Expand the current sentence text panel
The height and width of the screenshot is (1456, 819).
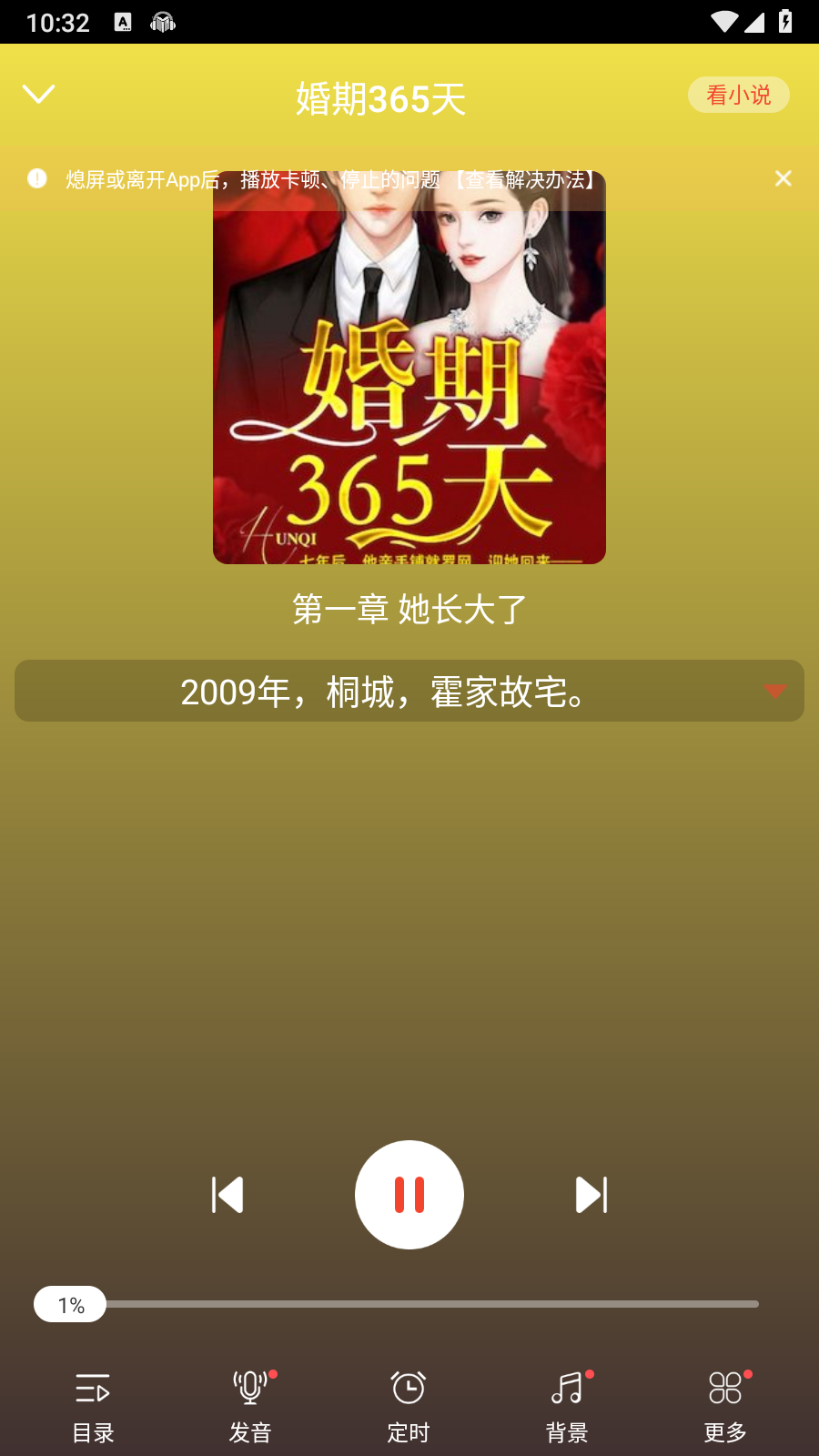pos(774,692)
